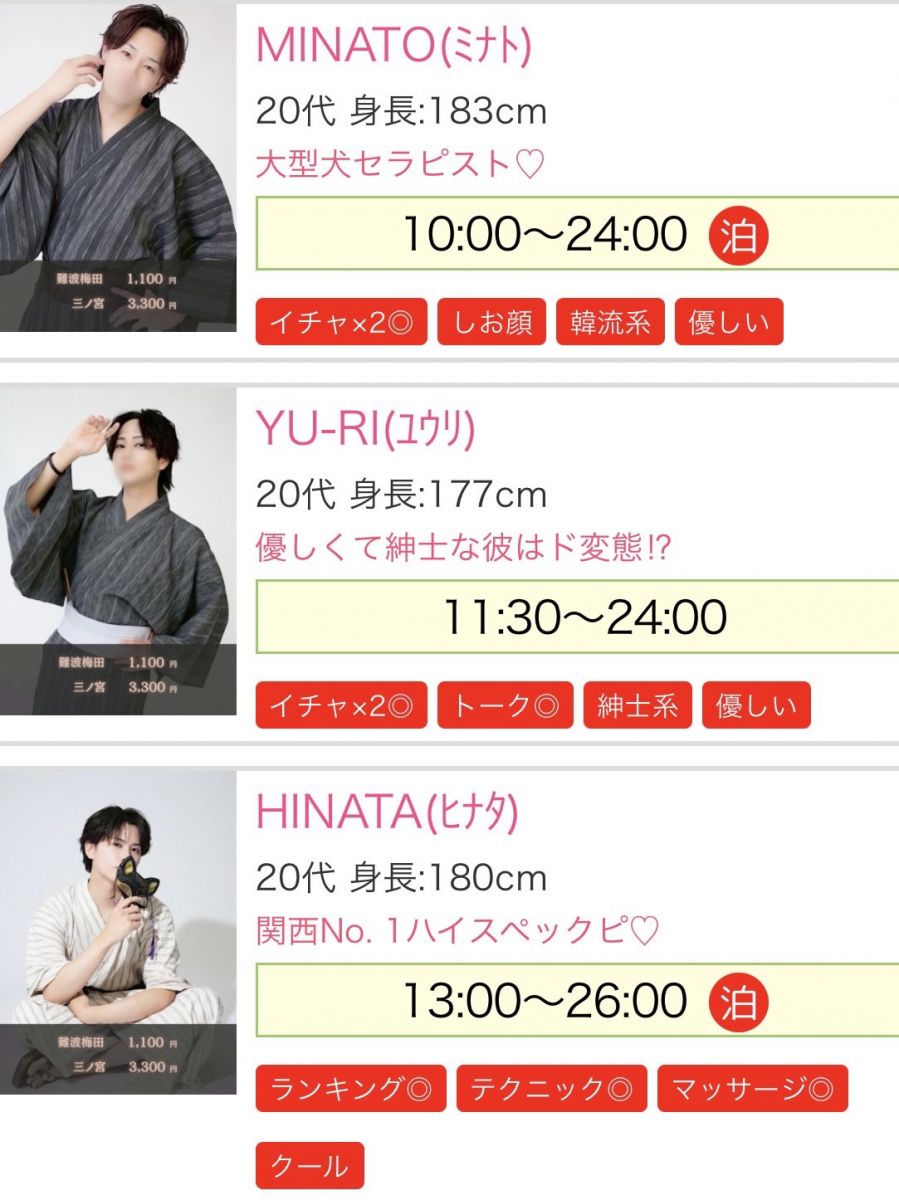Viewport: 899px width, 1200px height.
Task: Open YU-RI's profile photo
Action: [x=118, y=551]
